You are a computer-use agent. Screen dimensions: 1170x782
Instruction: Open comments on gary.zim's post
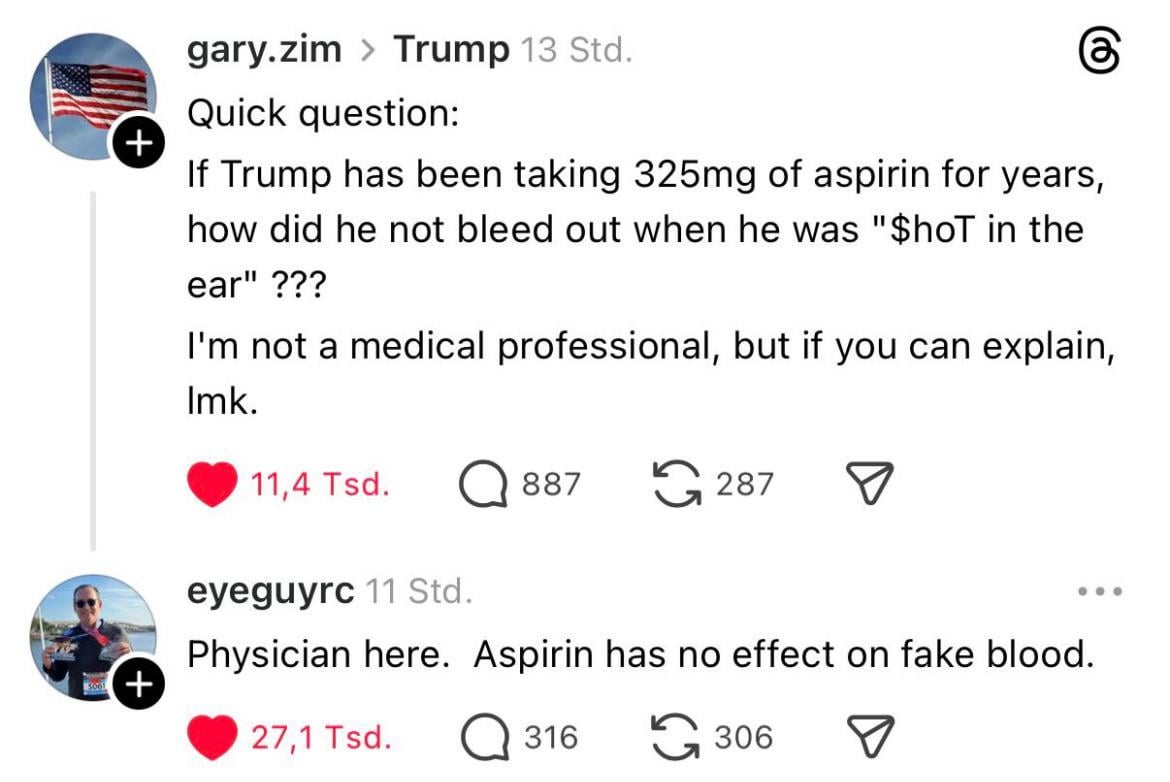coord(482,484)
